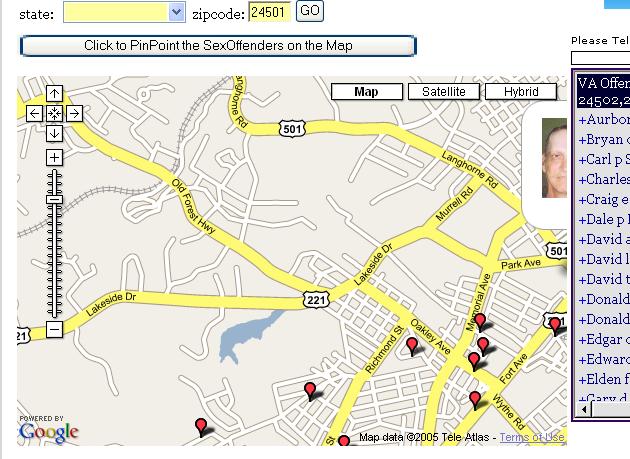Image resolution: width=630 pixels, height=459 pixels.
Task: Pan the map down with the arrow
Action: [x=54, y=133]
